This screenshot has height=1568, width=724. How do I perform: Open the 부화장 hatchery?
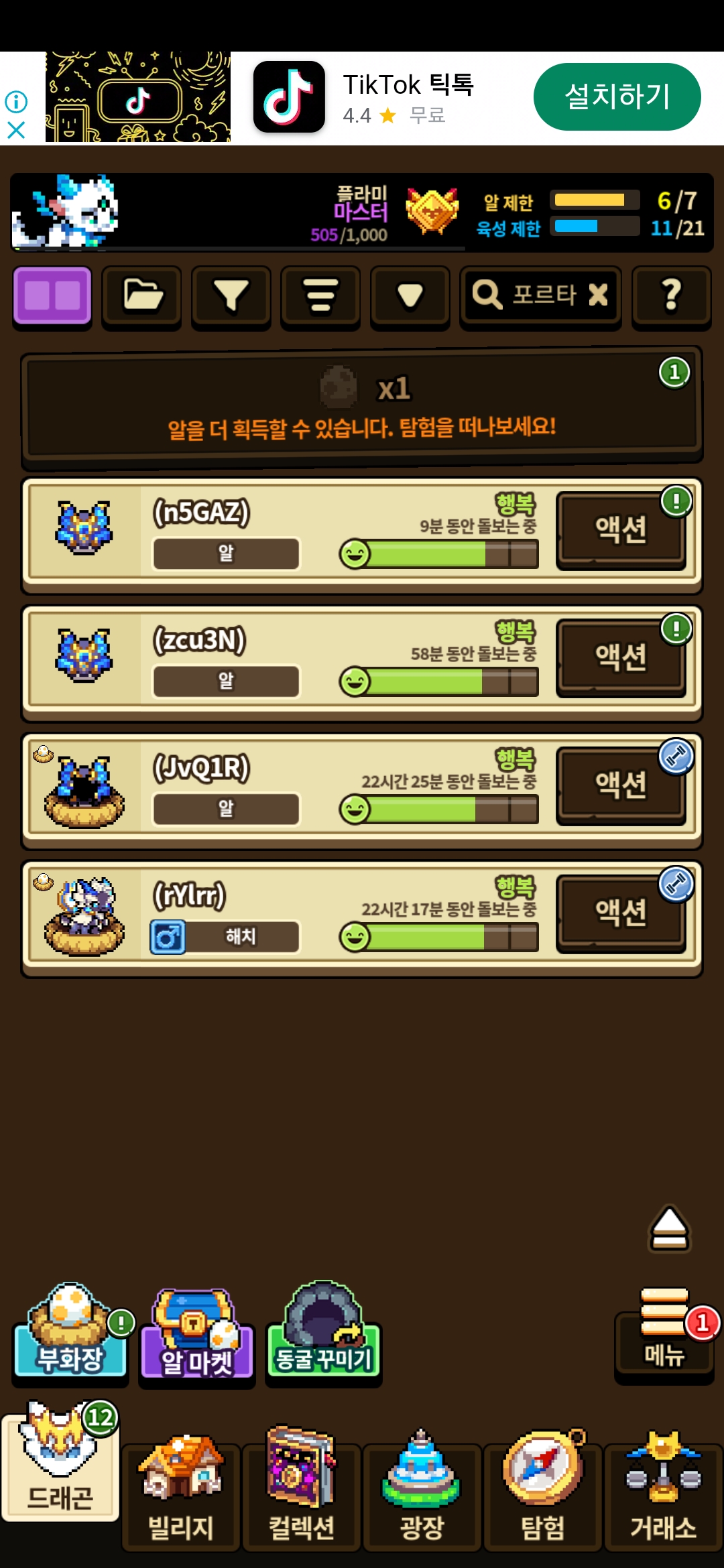tap(71, 1332)
